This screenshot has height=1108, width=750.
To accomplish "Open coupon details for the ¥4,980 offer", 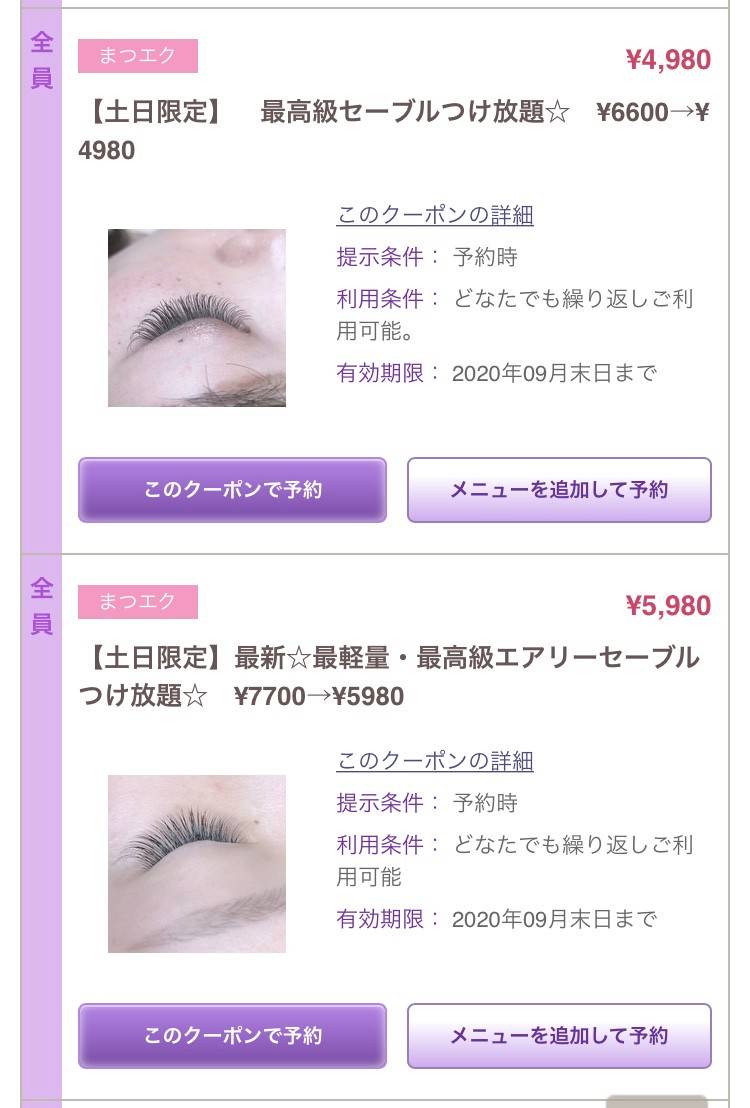I will [x=435, y=215].
